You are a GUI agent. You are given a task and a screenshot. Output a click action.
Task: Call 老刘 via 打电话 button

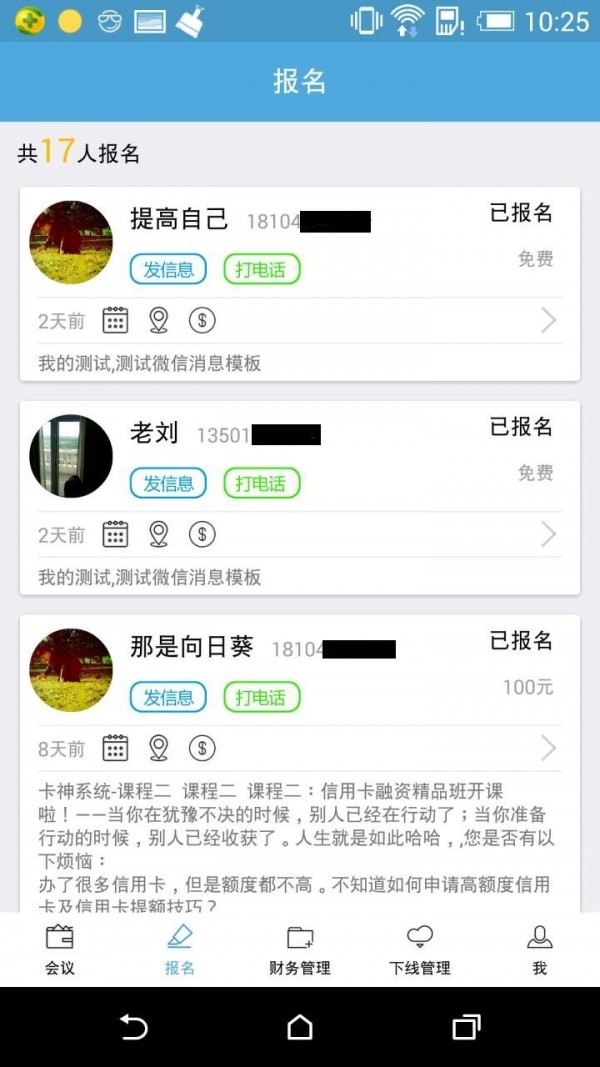pos(261,483)
